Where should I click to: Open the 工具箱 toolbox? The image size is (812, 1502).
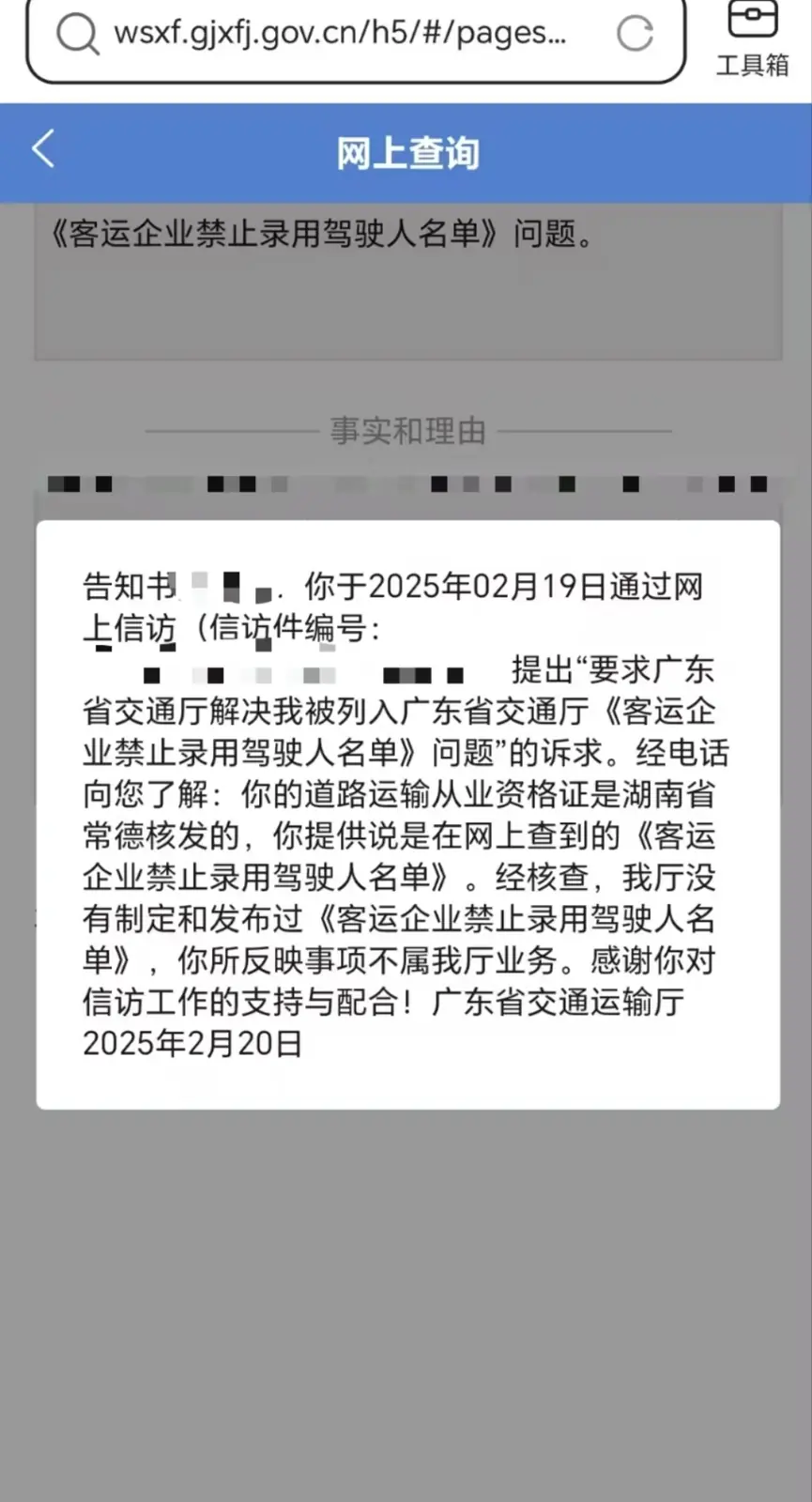click(x=752, y=39)
